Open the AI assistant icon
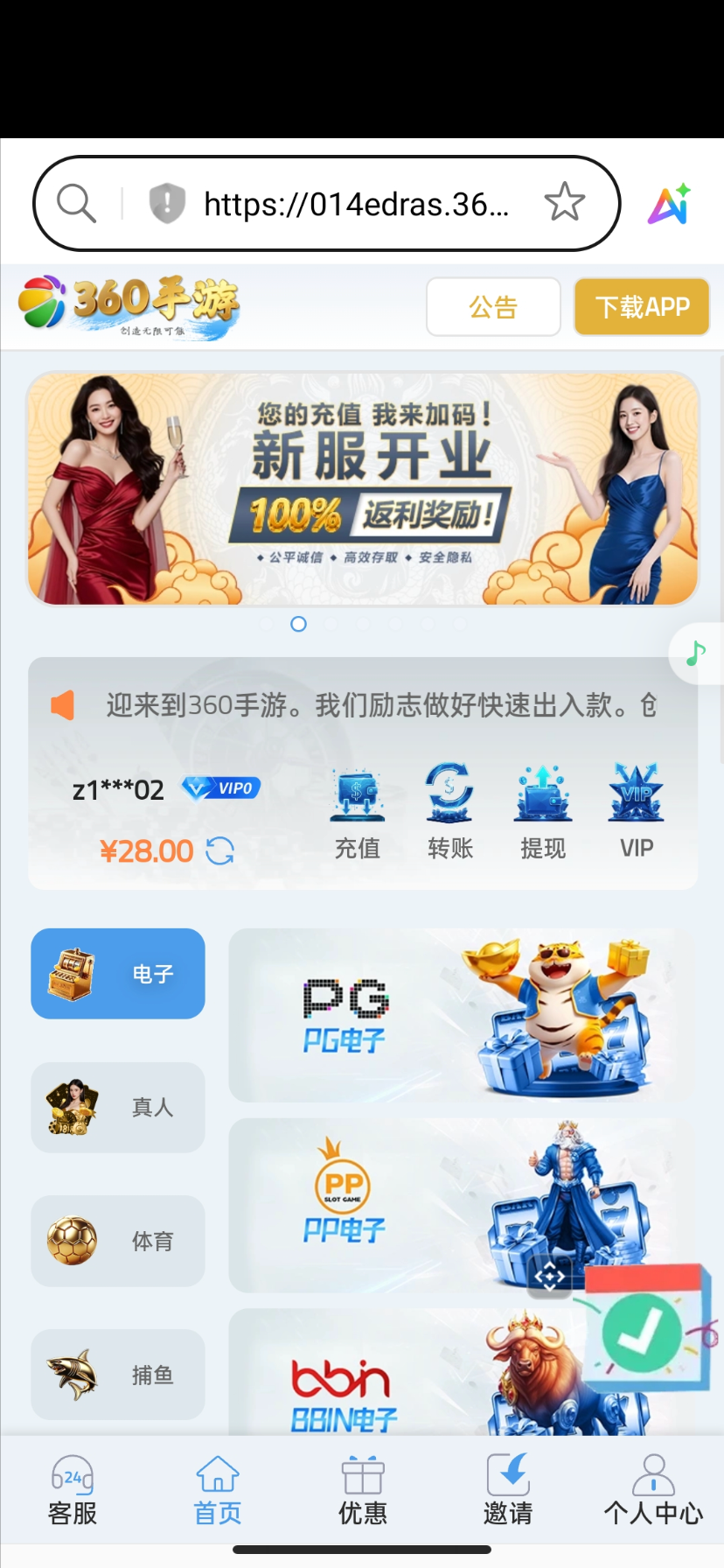The width and height of the screenshot is (724, 1568). click(669, 204)
